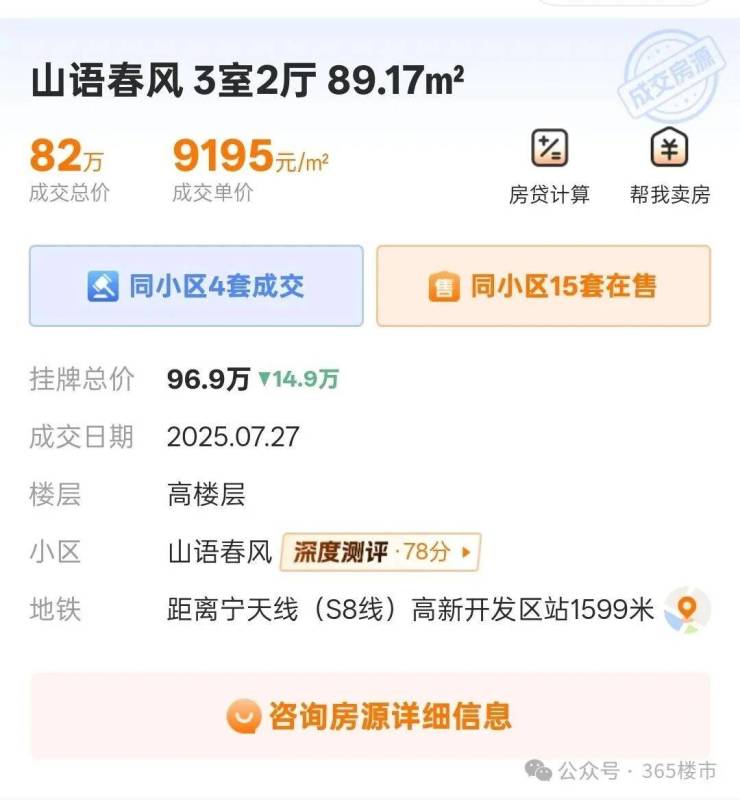Open the map location icon beside the subway distance
The width and height of the screenshot is (740, 800).
pyautogui.click(x=687, y=609)
